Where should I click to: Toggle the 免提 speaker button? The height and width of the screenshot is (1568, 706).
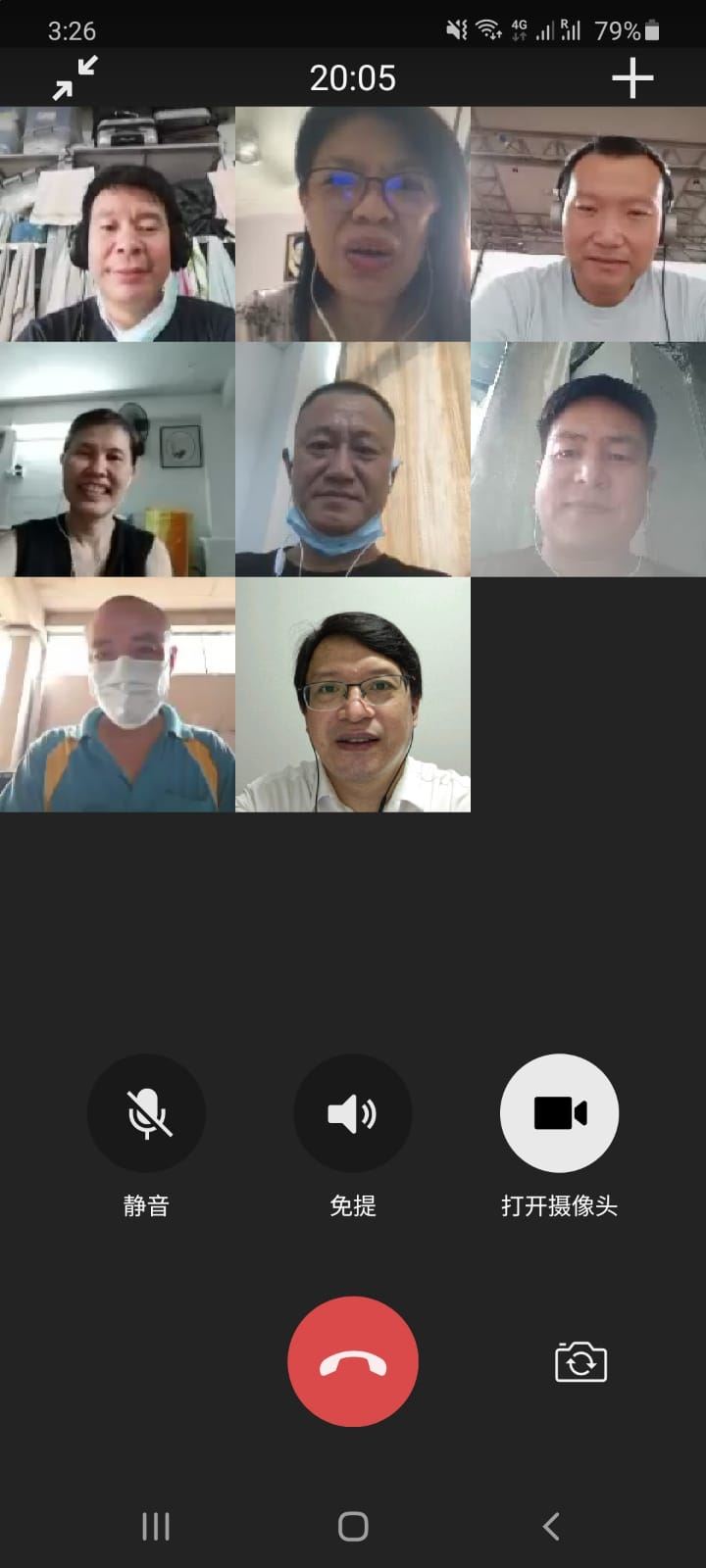pyautogui.click(x=353, y=1113)
